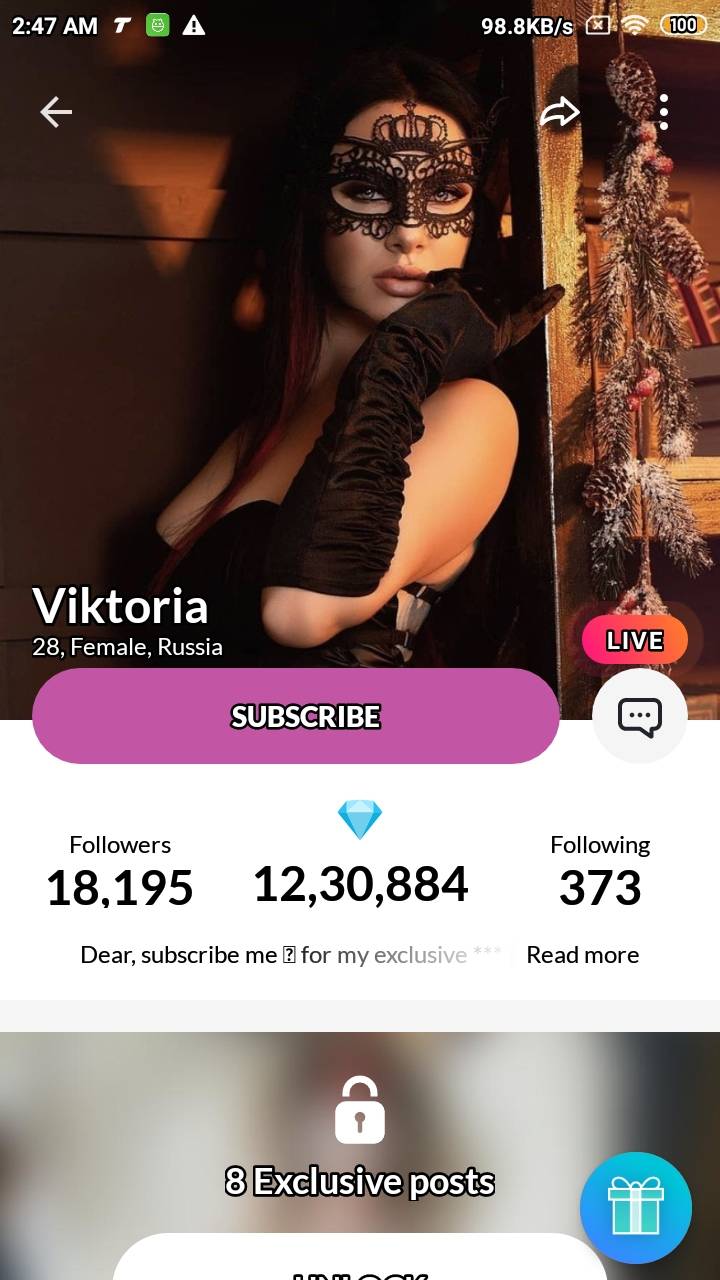
Task: Tap the 8 Exclusive posts label
Action: 360,1182
